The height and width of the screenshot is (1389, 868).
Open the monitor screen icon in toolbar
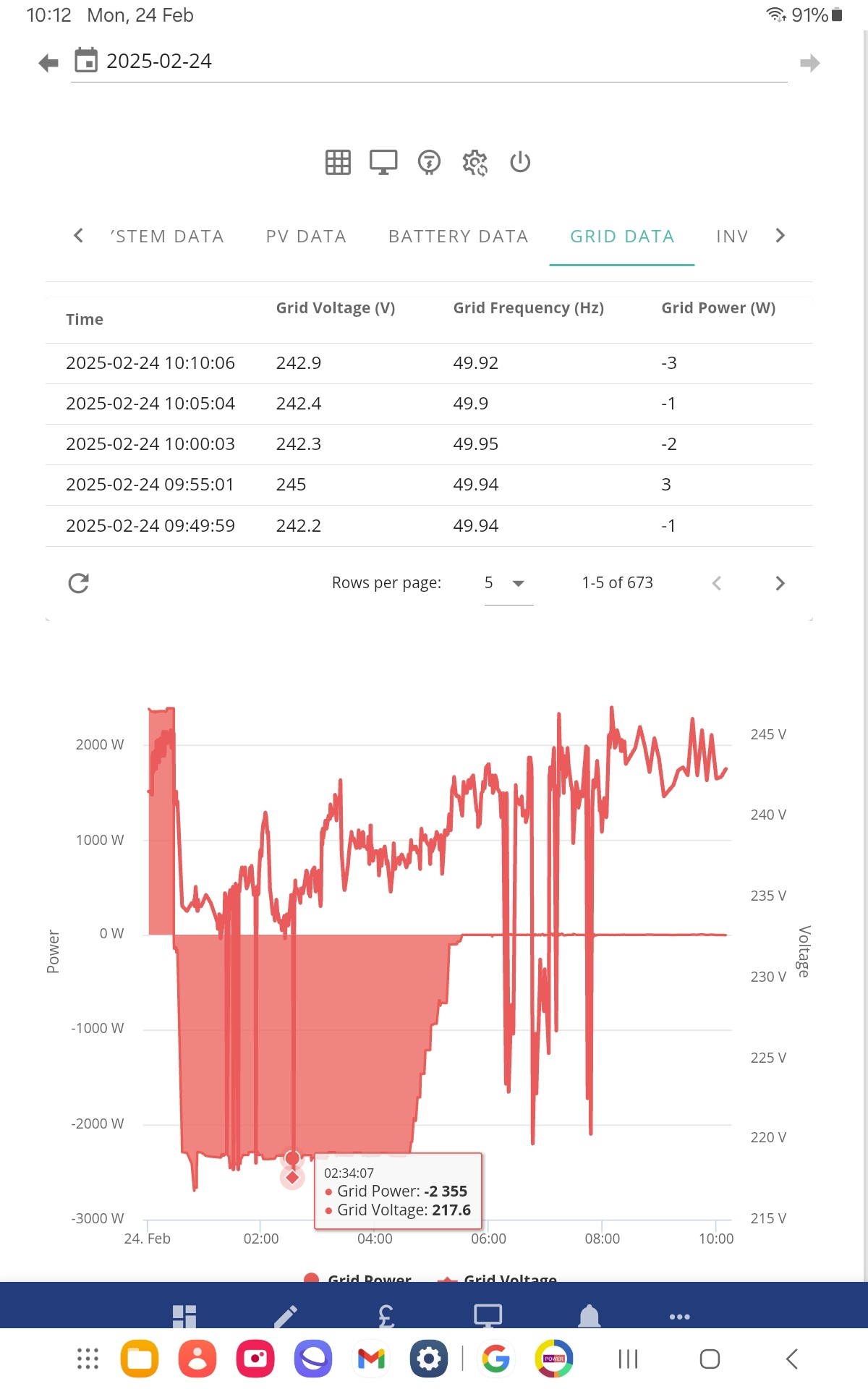[x=383, y=162]
